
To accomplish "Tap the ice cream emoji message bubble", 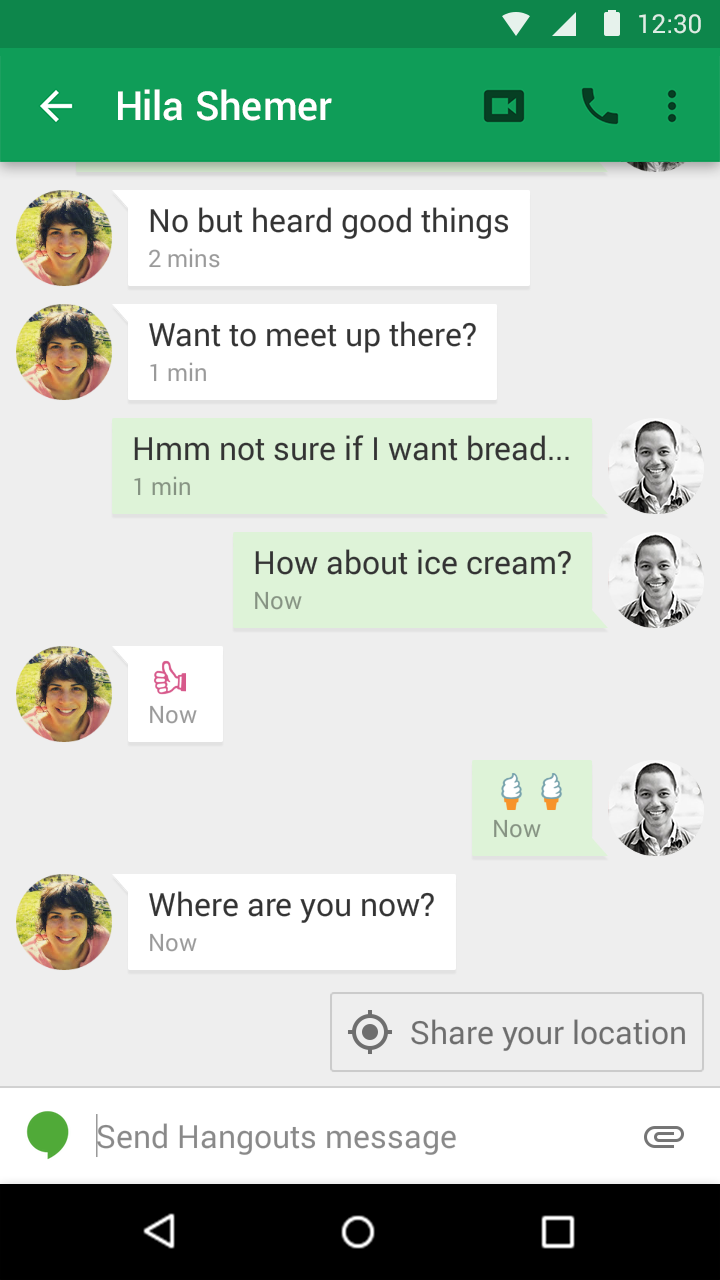I will click(x=533, y=808).
